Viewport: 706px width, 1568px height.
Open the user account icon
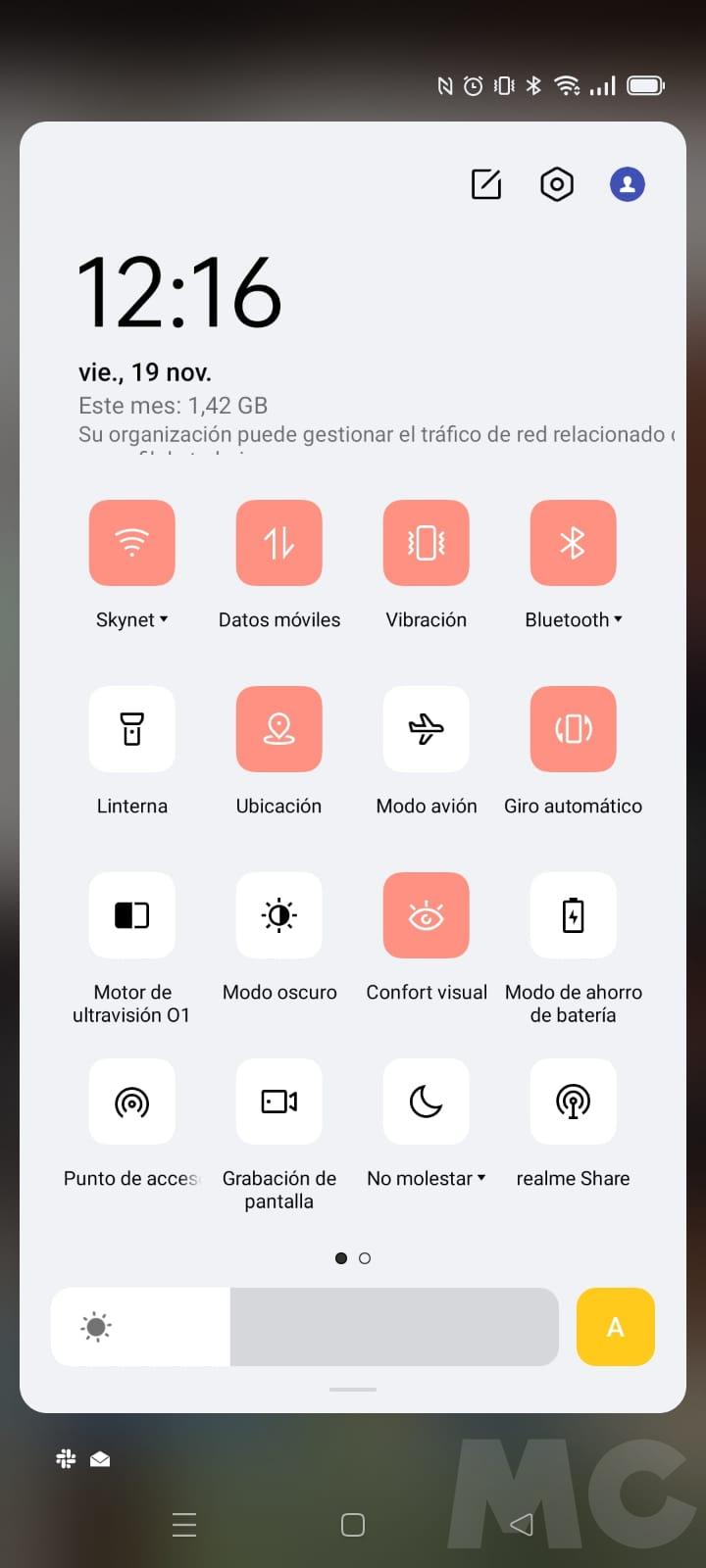[x=628, y=184]
